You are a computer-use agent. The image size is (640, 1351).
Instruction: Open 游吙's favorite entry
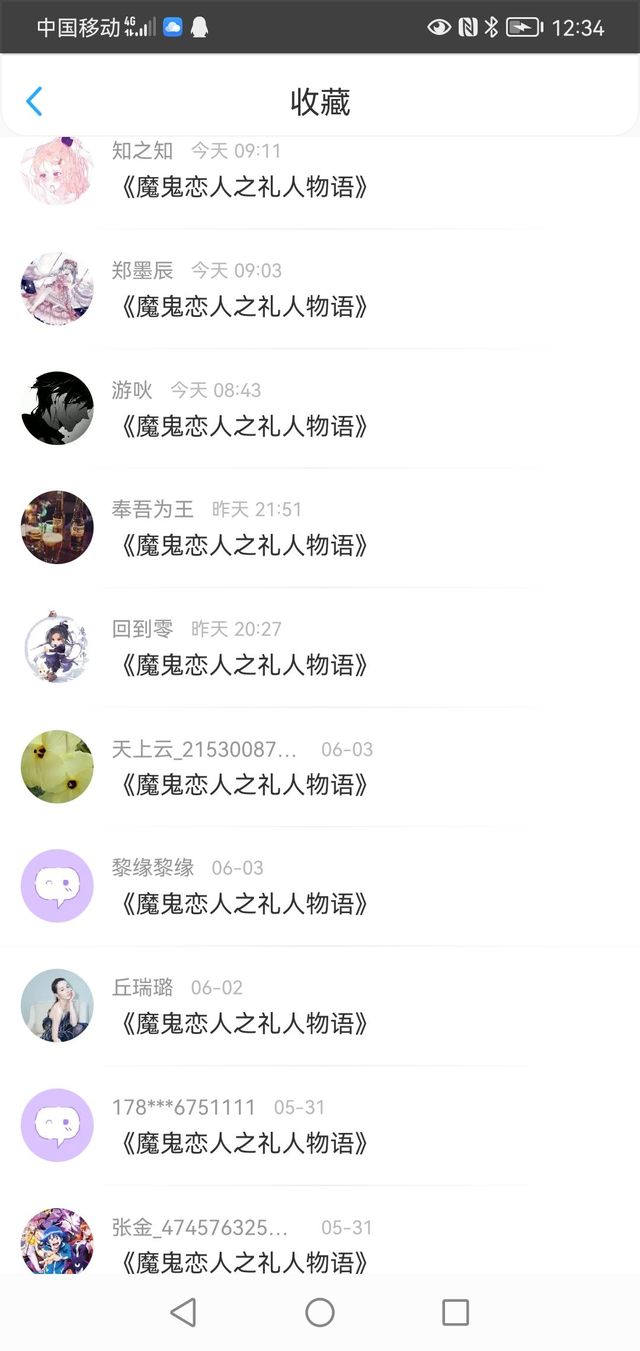click(x=244, y=425)
